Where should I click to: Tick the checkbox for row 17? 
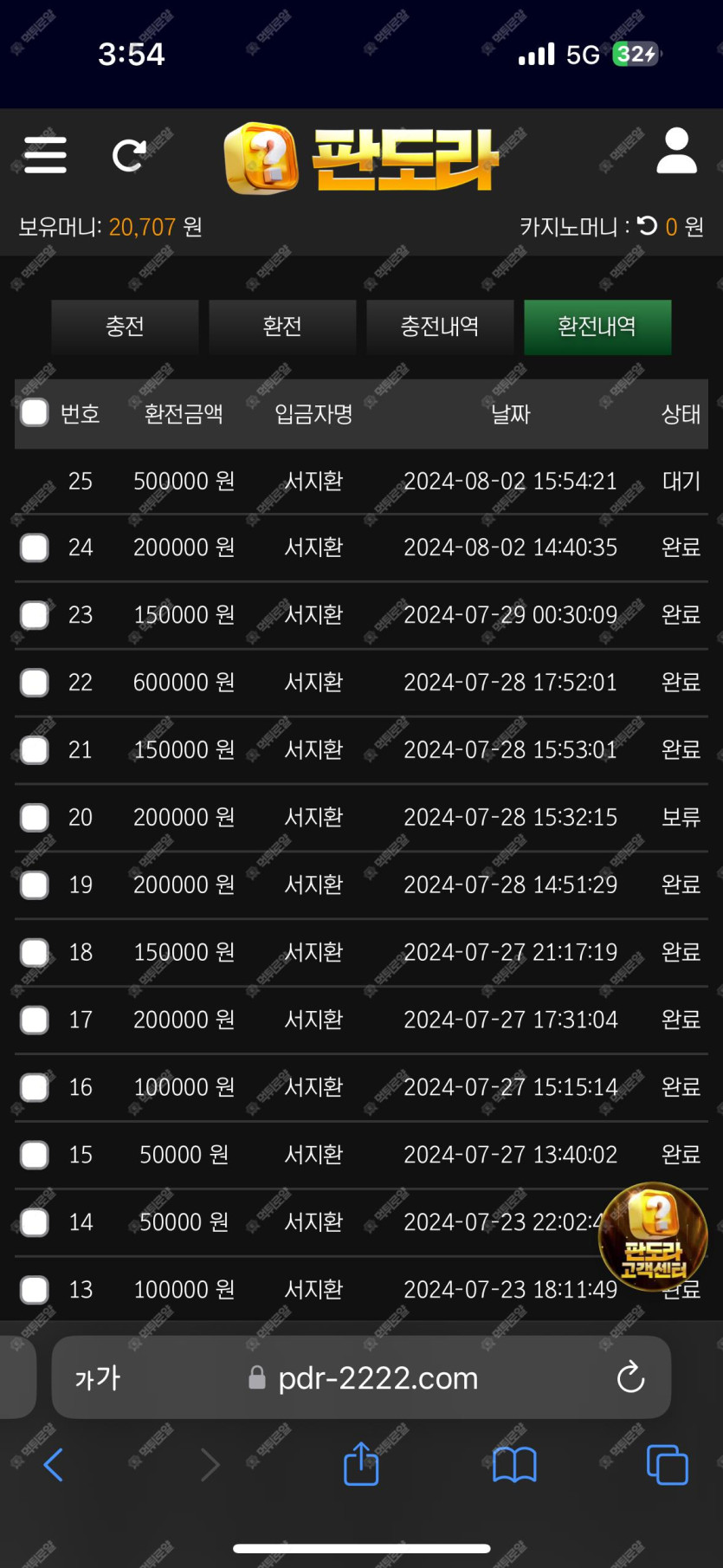pyautogui.click(x=35, y=1020)
